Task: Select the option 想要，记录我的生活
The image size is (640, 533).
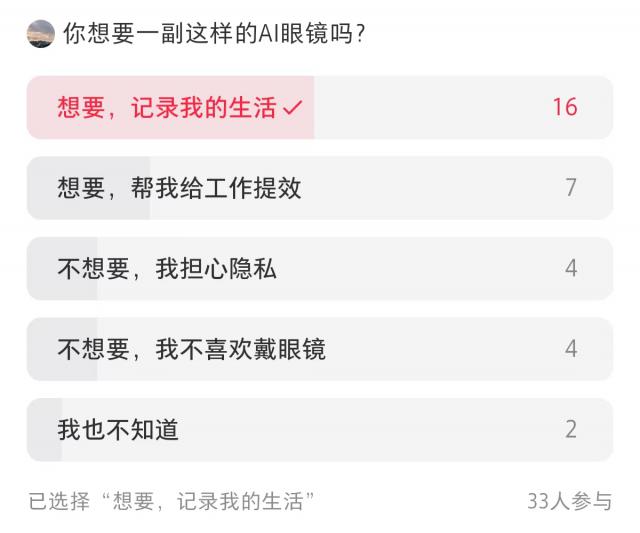Action: click(x=320, y=107)
